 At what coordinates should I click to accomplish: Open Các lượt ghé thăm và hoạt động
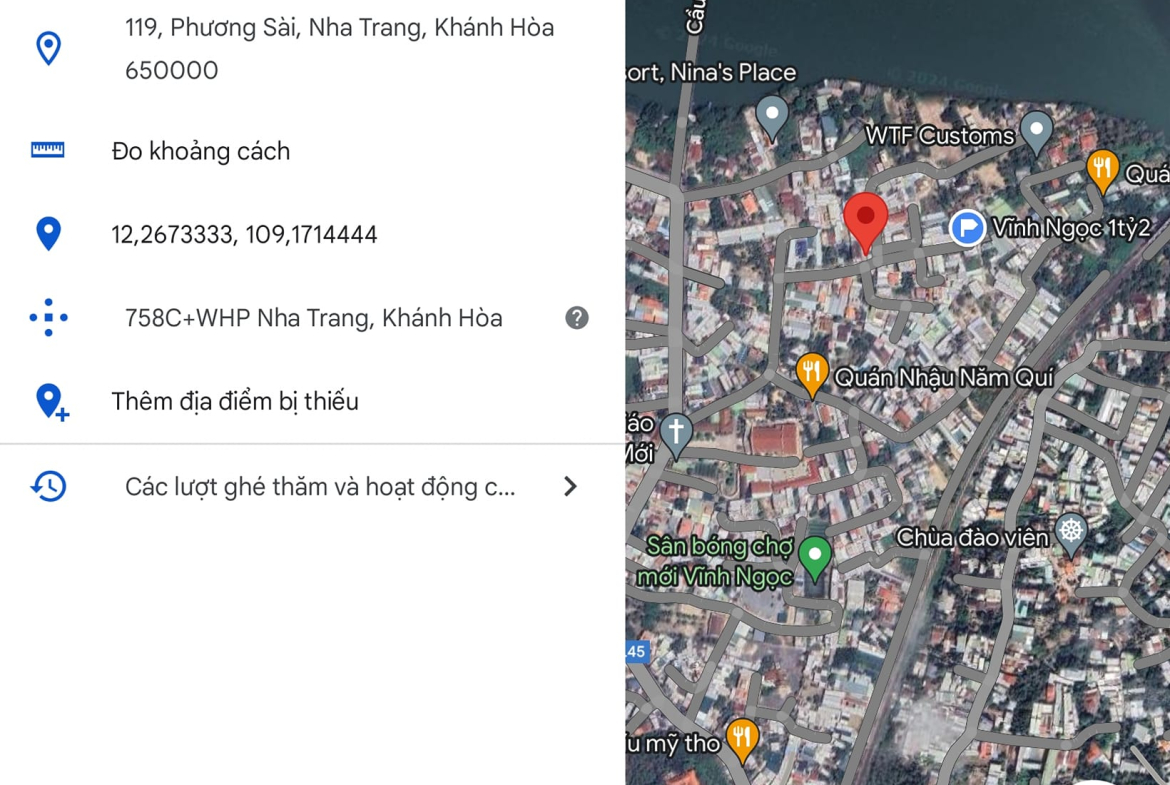pyautogui.click(x=320, y=487)
